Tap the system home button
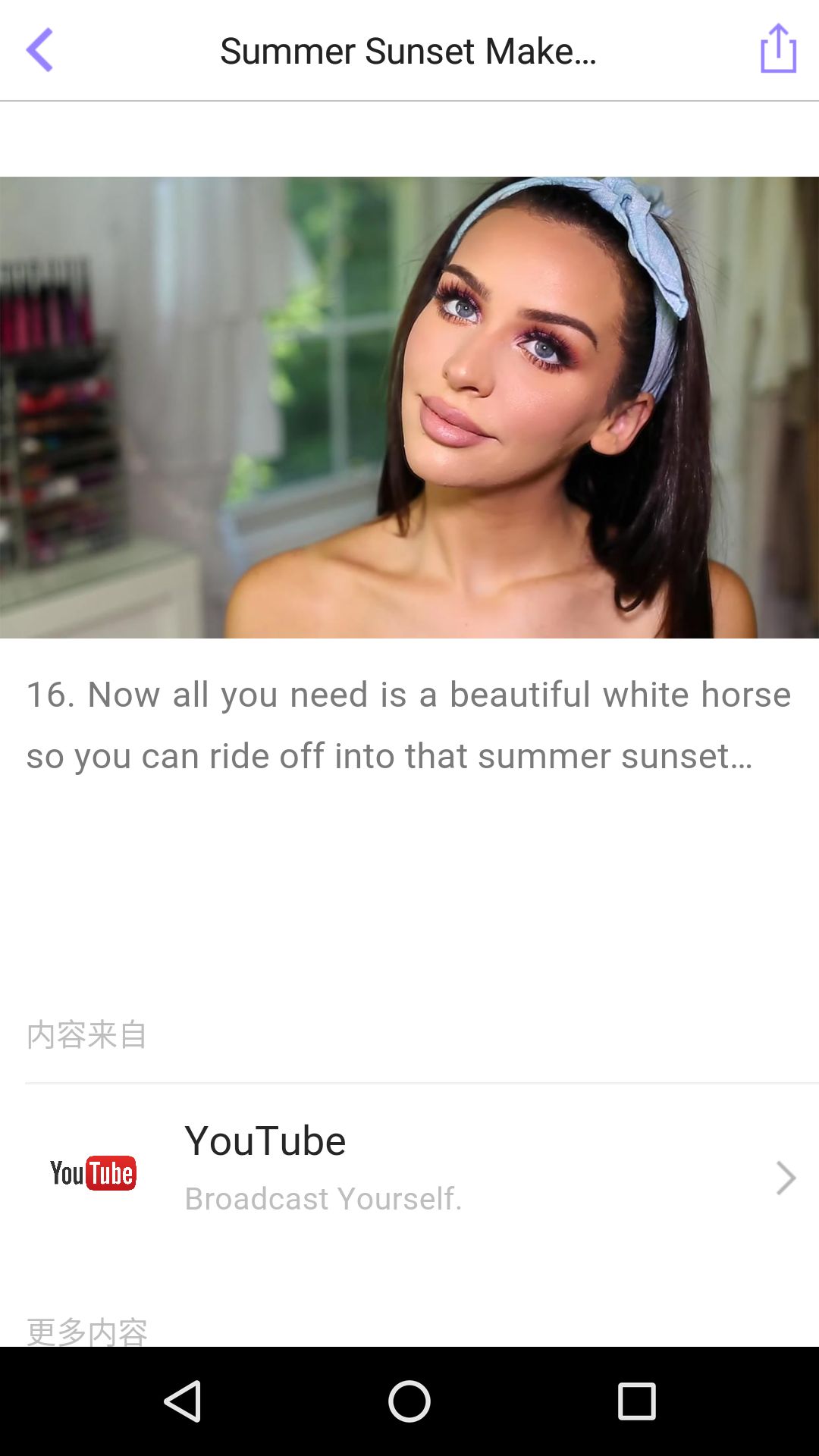The width and height of the screenshot is (819, 1456). 409,1401
